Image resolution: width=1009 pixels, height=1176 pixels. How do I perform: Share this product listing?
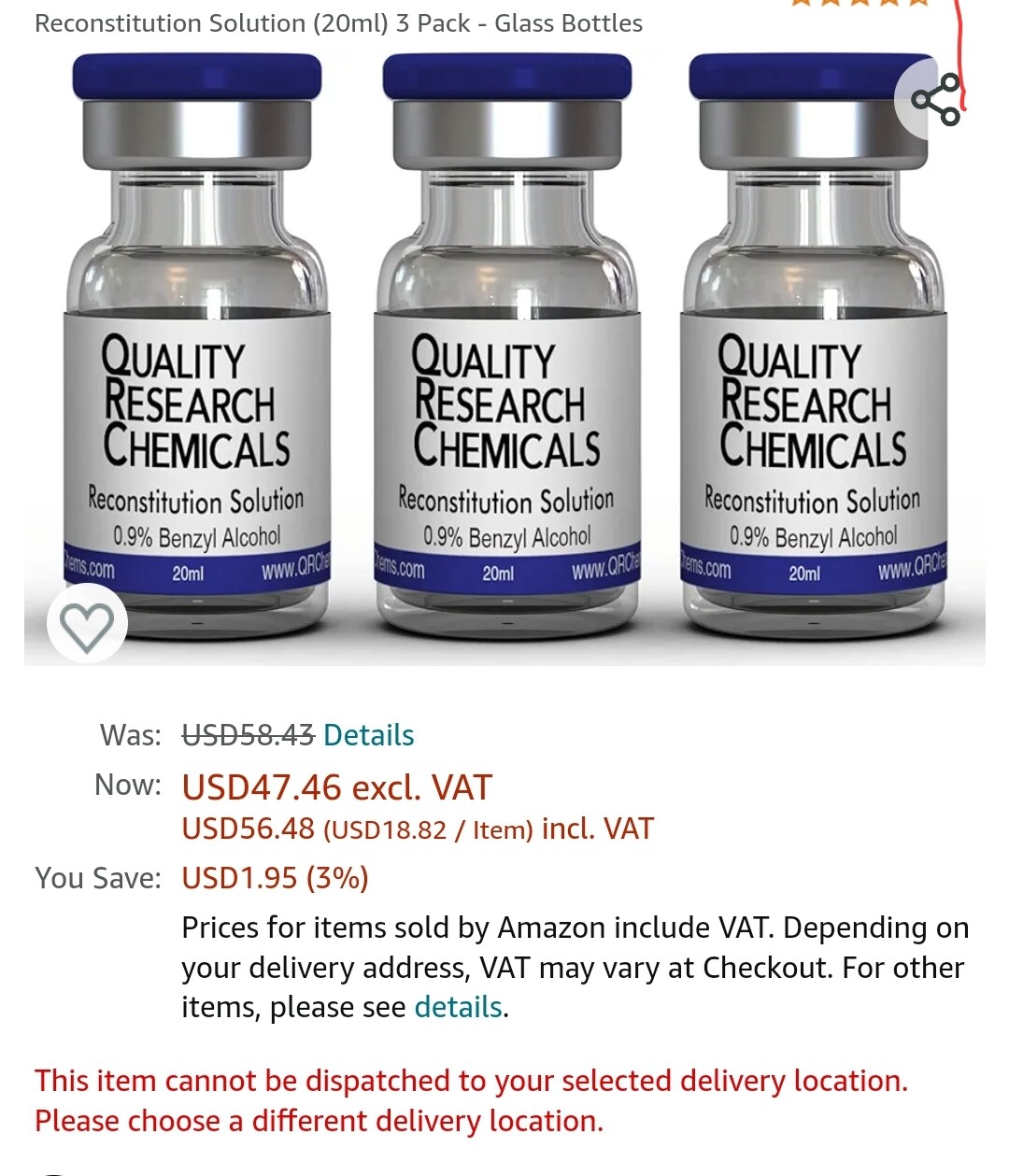coord(935,99)
